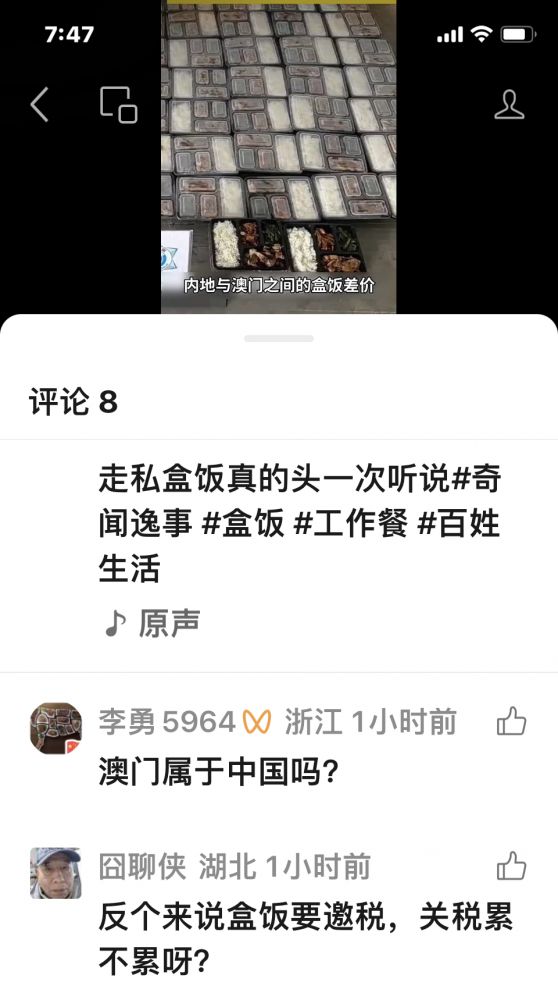Like 李勇 5964's comment
The width and height of the screenshot is (558, 1000).
click(x=511, y=723)
